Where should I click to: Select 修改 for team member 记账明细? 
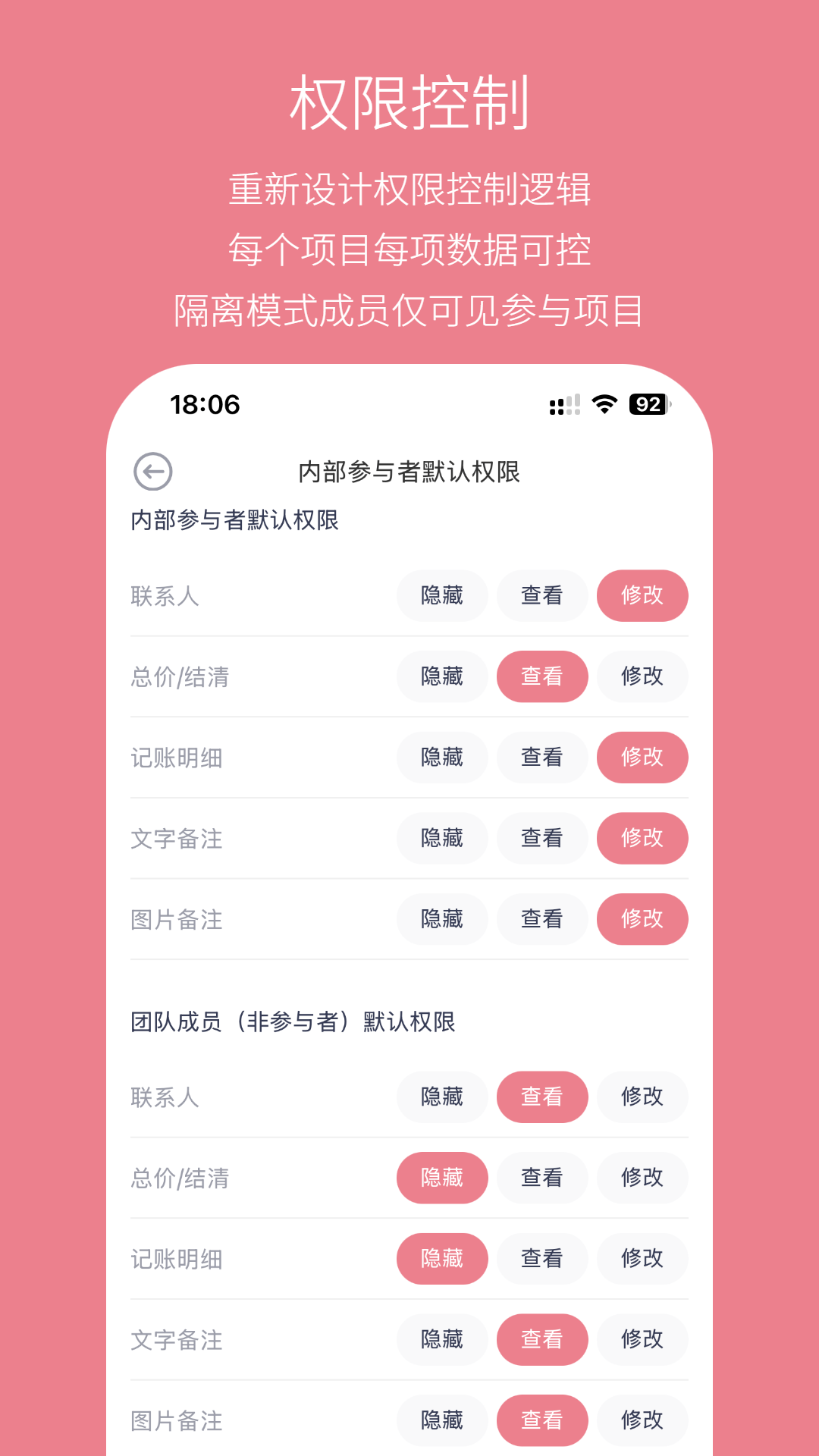click(x=642, y=1259)
